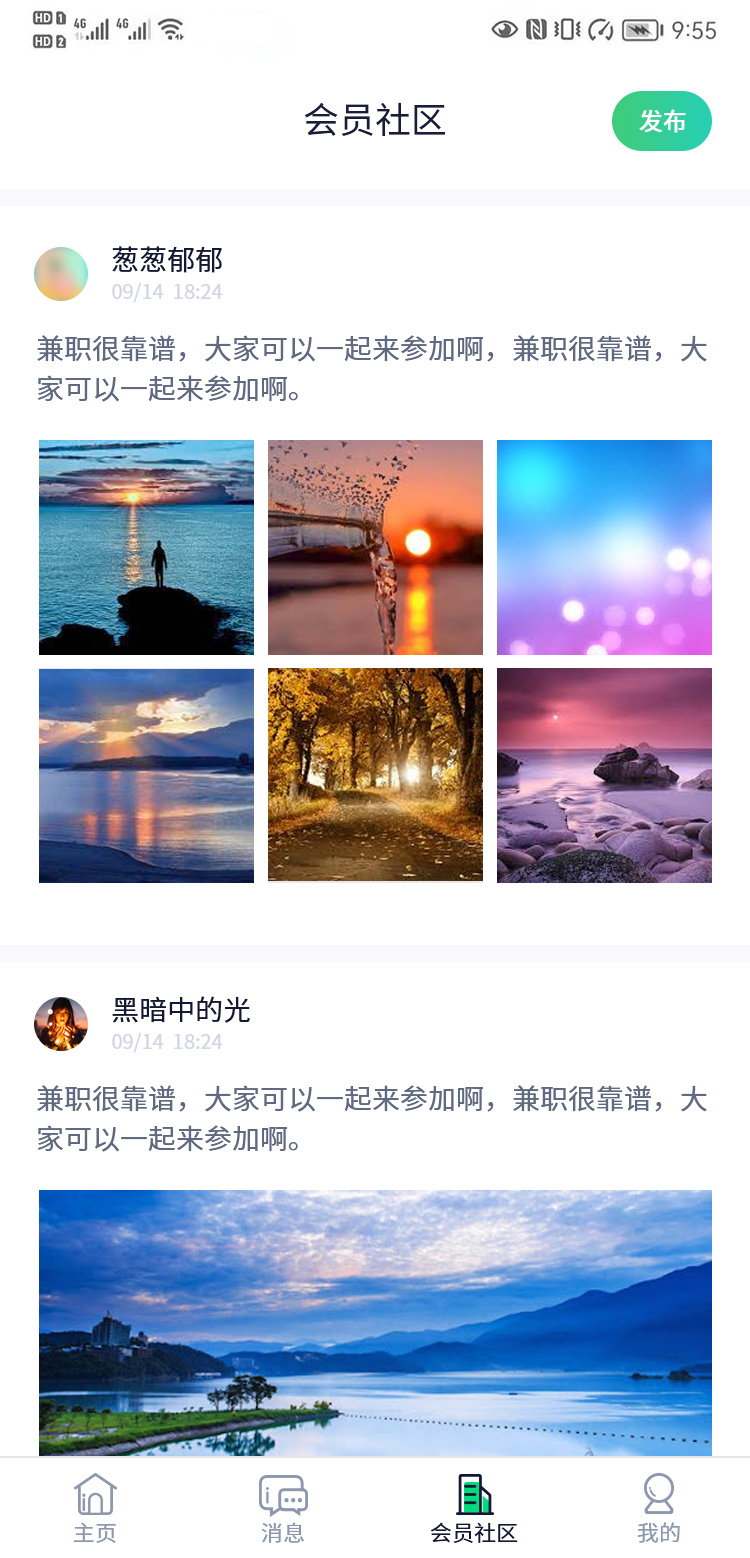View the sunbeams over mountain lake photo
This screenshot has height=1558, width=750.
point(146,775)
